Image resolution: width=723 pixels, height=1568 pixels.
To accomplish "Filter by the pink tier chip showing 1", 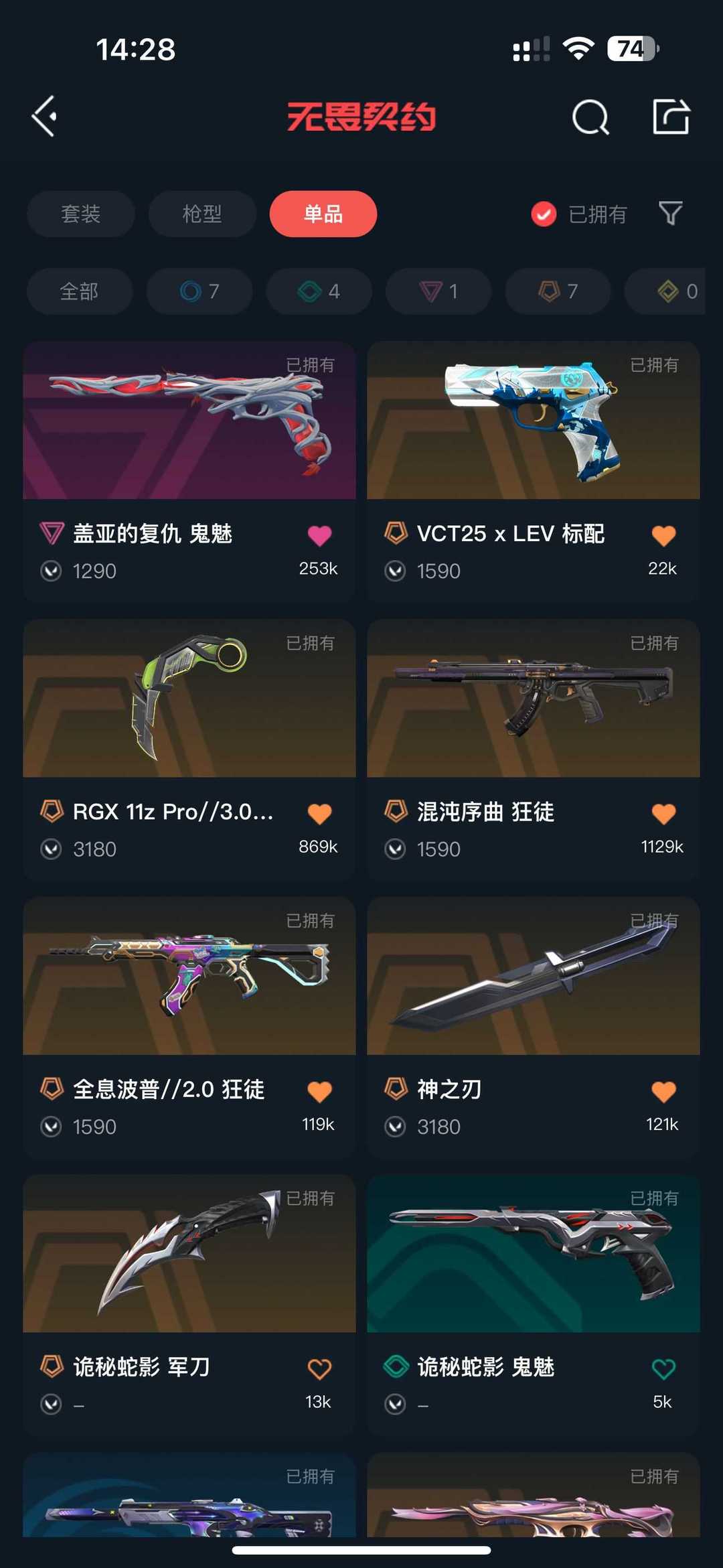I will [438, 291].
